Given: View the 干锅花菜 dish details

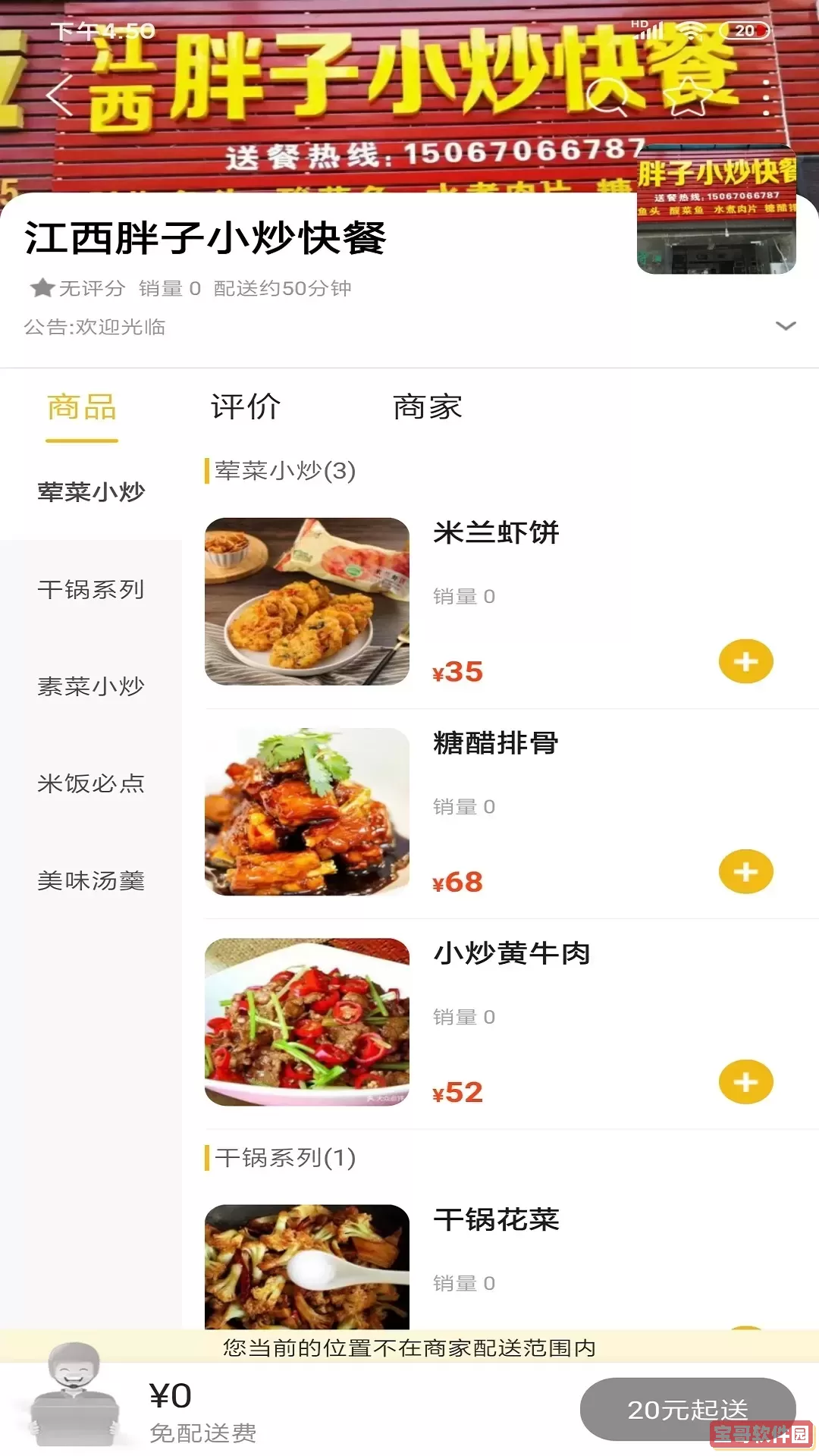Looking at the screenshot, I should coord(496,1219).
